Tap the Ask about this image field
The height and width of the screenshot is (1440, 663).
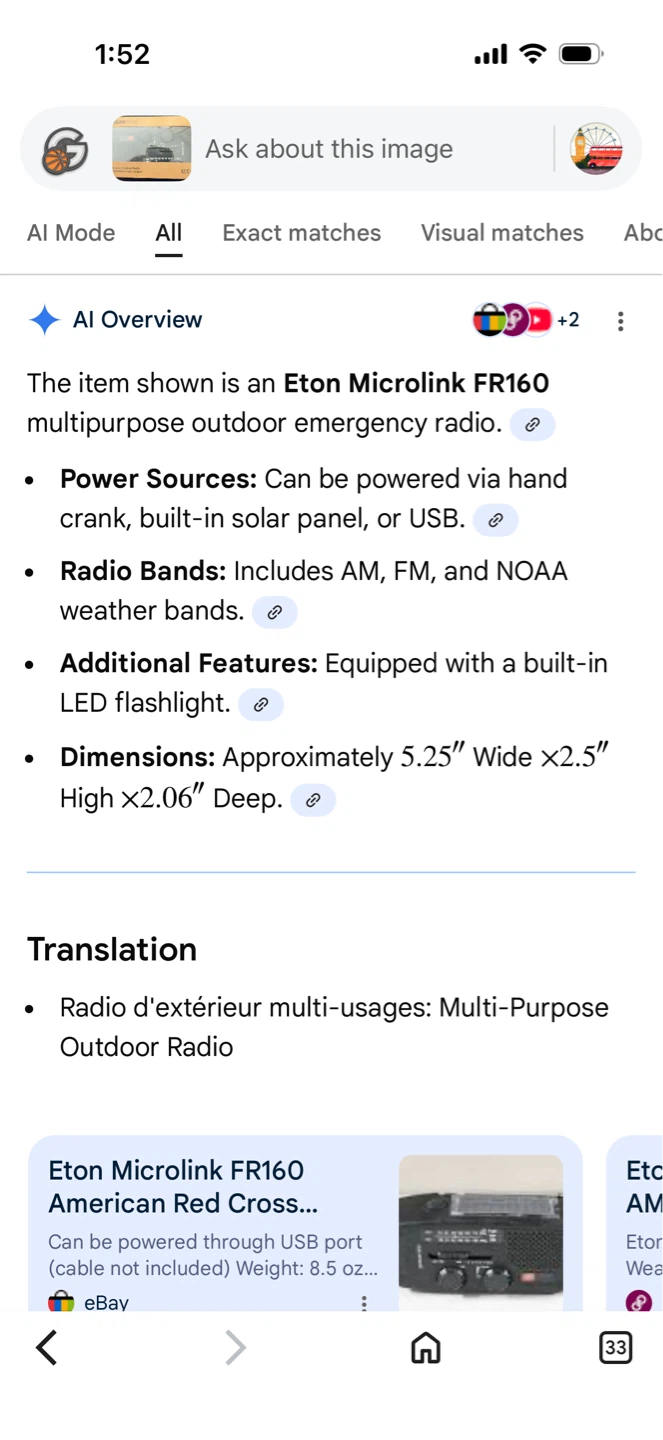(x=329, y=149)
